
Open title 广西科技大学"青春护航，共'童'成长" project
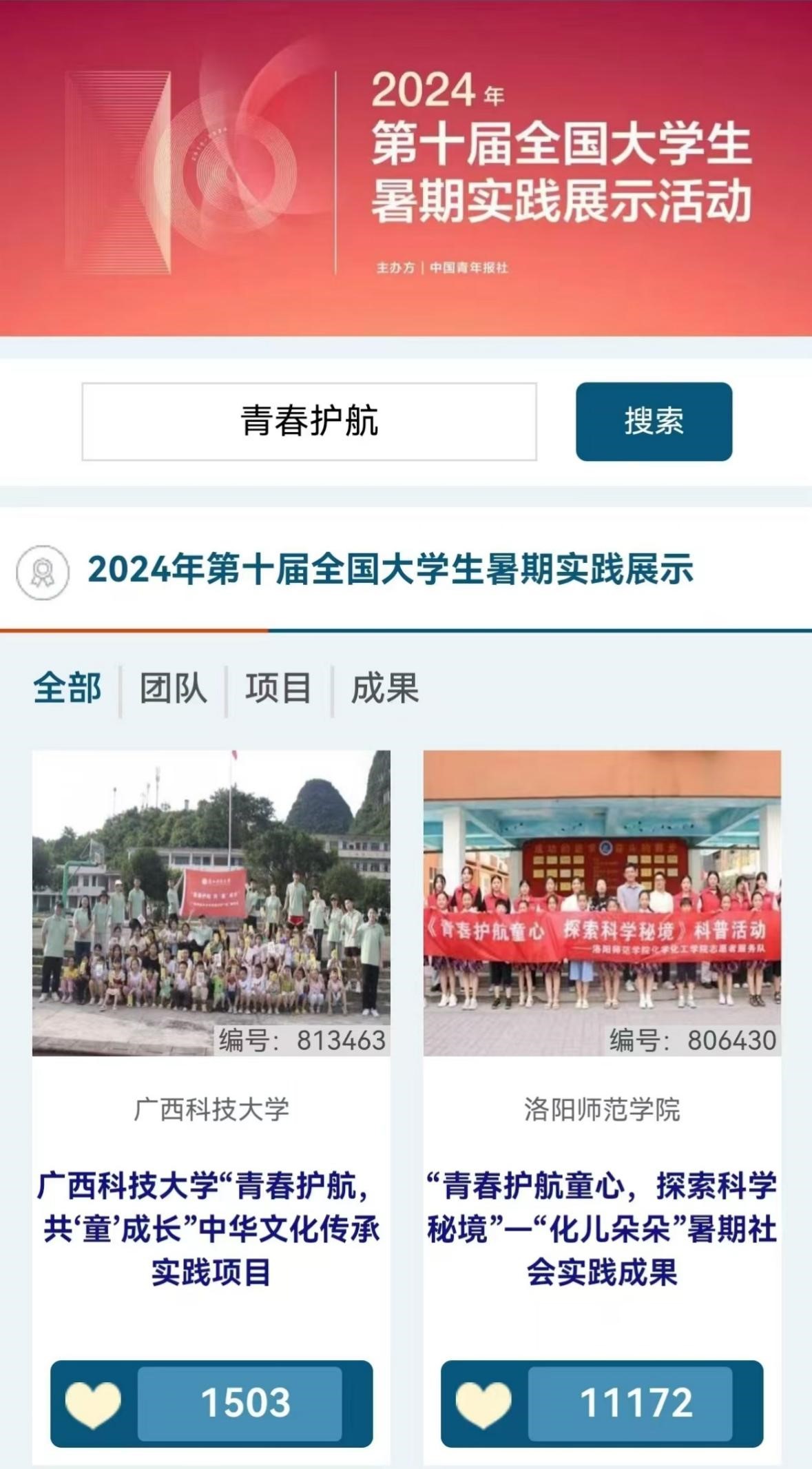211,1229
